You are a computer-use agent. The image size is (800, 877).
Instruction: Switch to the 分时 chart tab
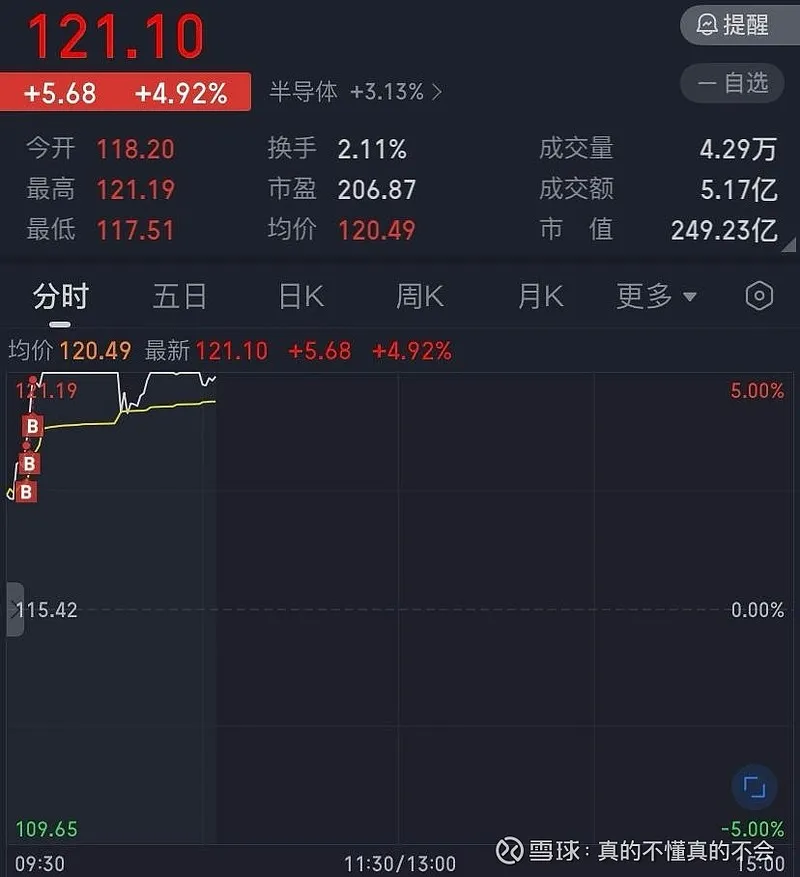click(60, 297)
